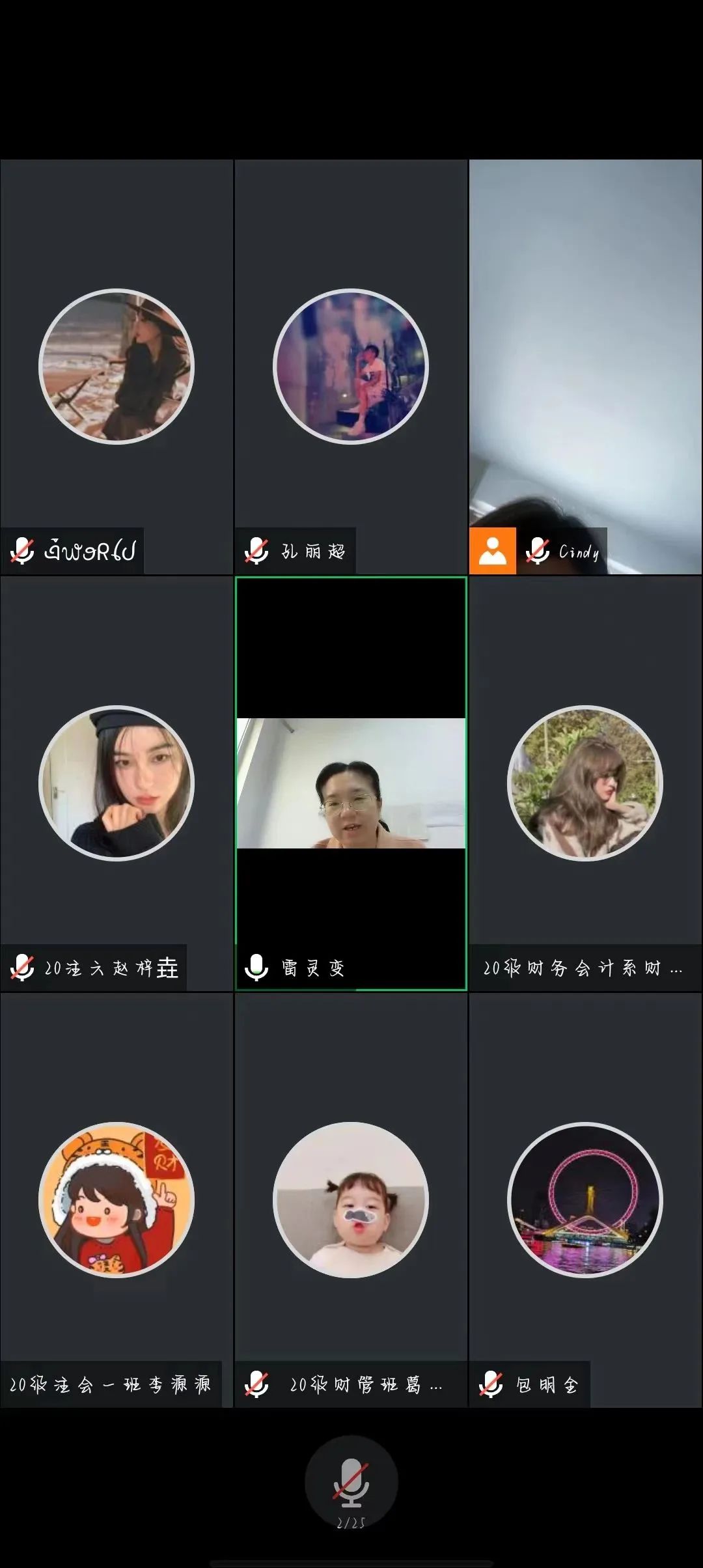Image resolution: width=703 pixels, height=1568 pixels.
Task: Select participant tile 20级法会一班李源源
Action: [x=117, y=1199]
